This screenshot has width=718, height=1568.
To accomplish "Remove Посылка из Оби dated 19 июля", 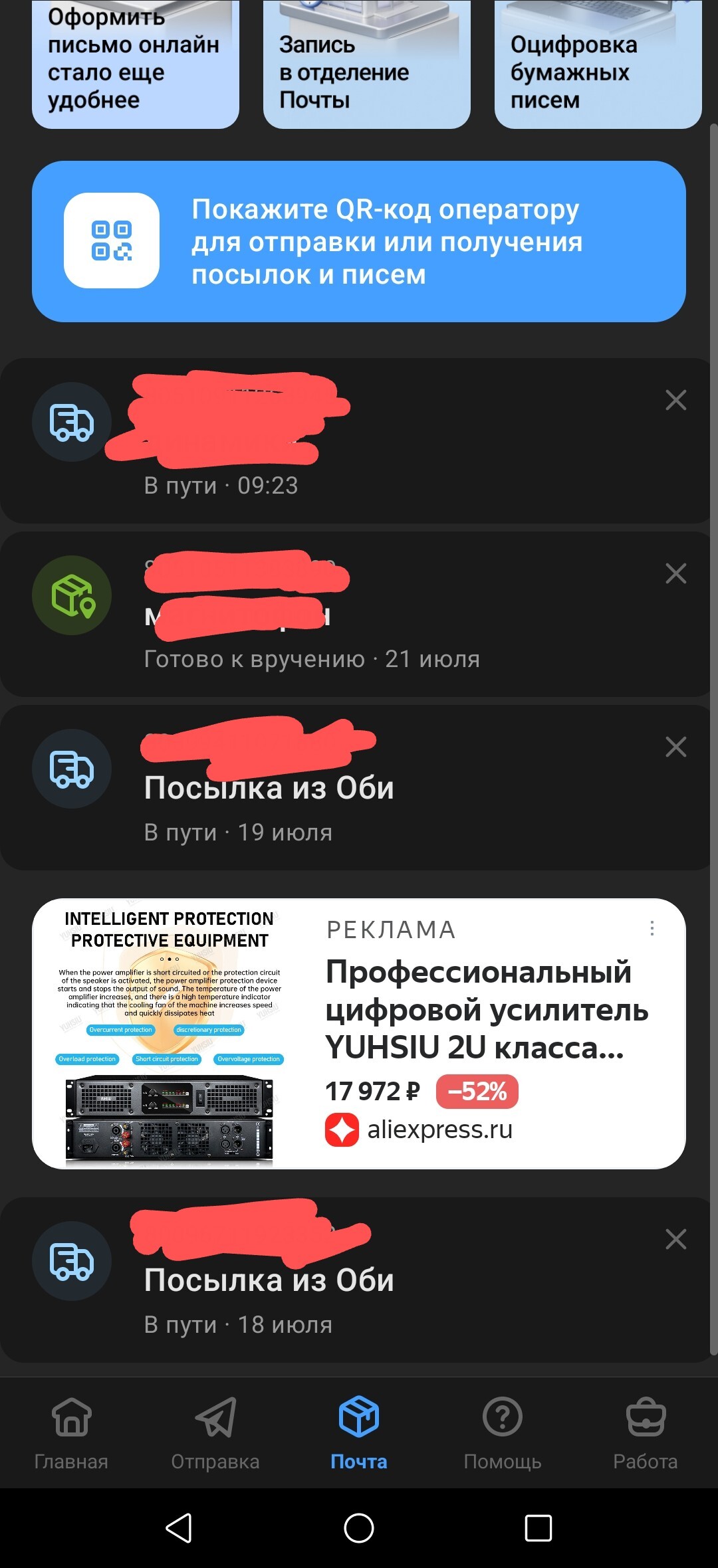I will 675,747.
